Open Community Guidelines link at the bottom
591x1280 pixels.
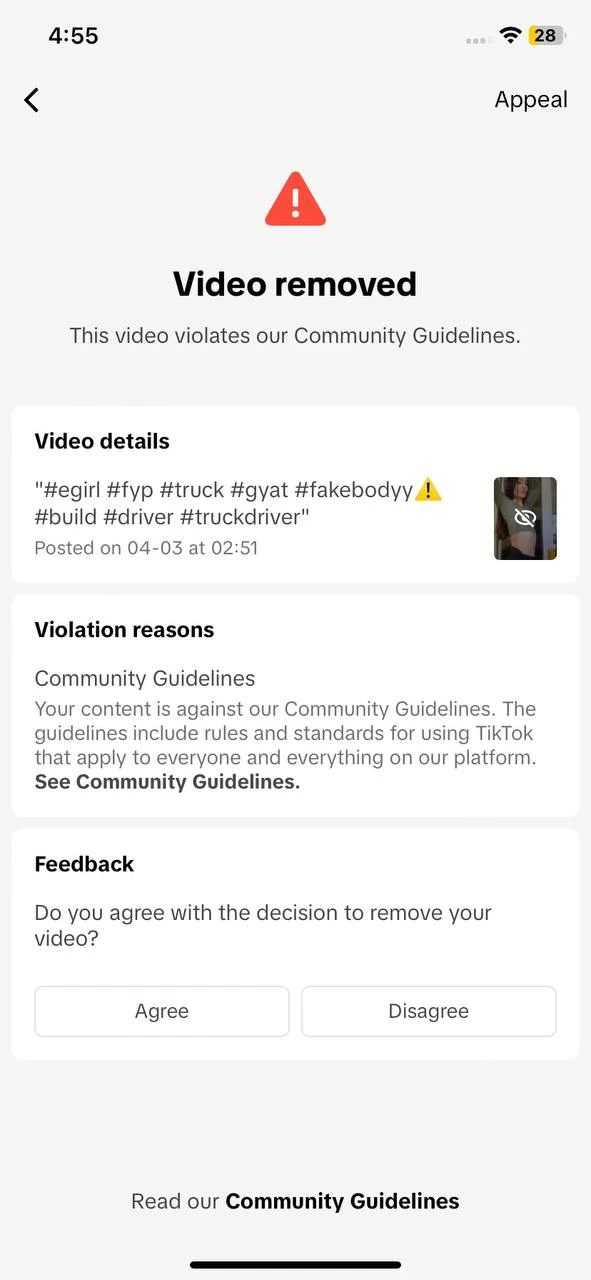coord(342,1201)
